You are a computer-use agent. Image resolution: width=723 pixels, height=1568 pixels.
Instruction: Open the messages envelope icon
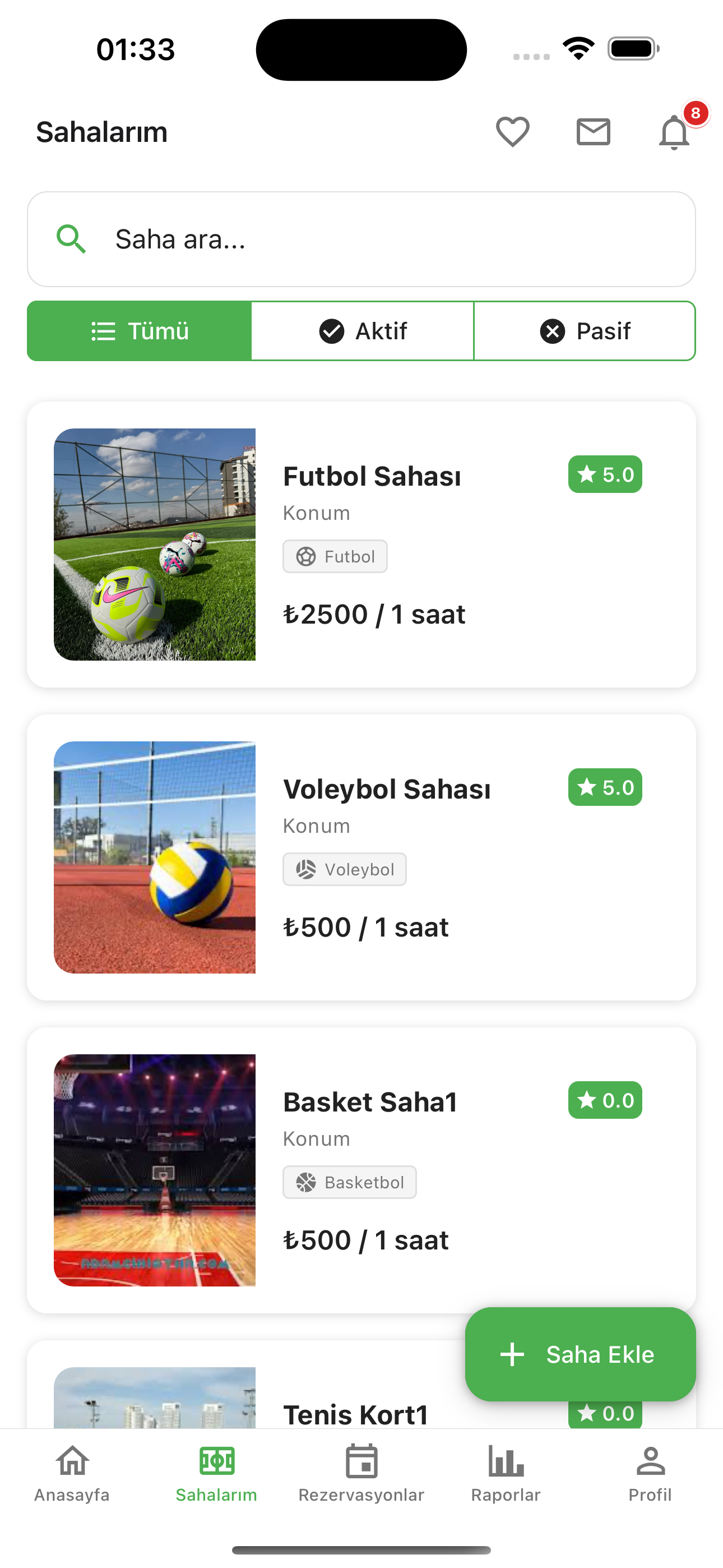[594, 131]
